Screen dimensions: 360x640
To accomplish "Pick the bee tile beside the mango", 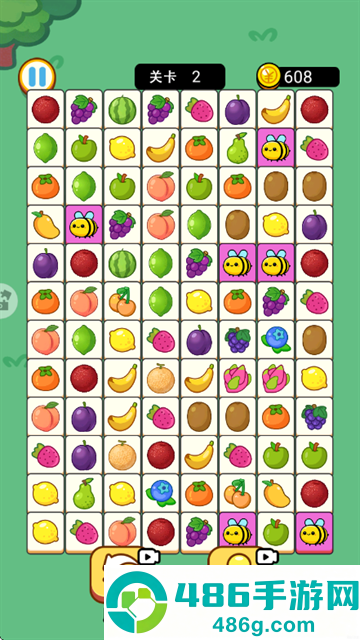I will 84,224.
